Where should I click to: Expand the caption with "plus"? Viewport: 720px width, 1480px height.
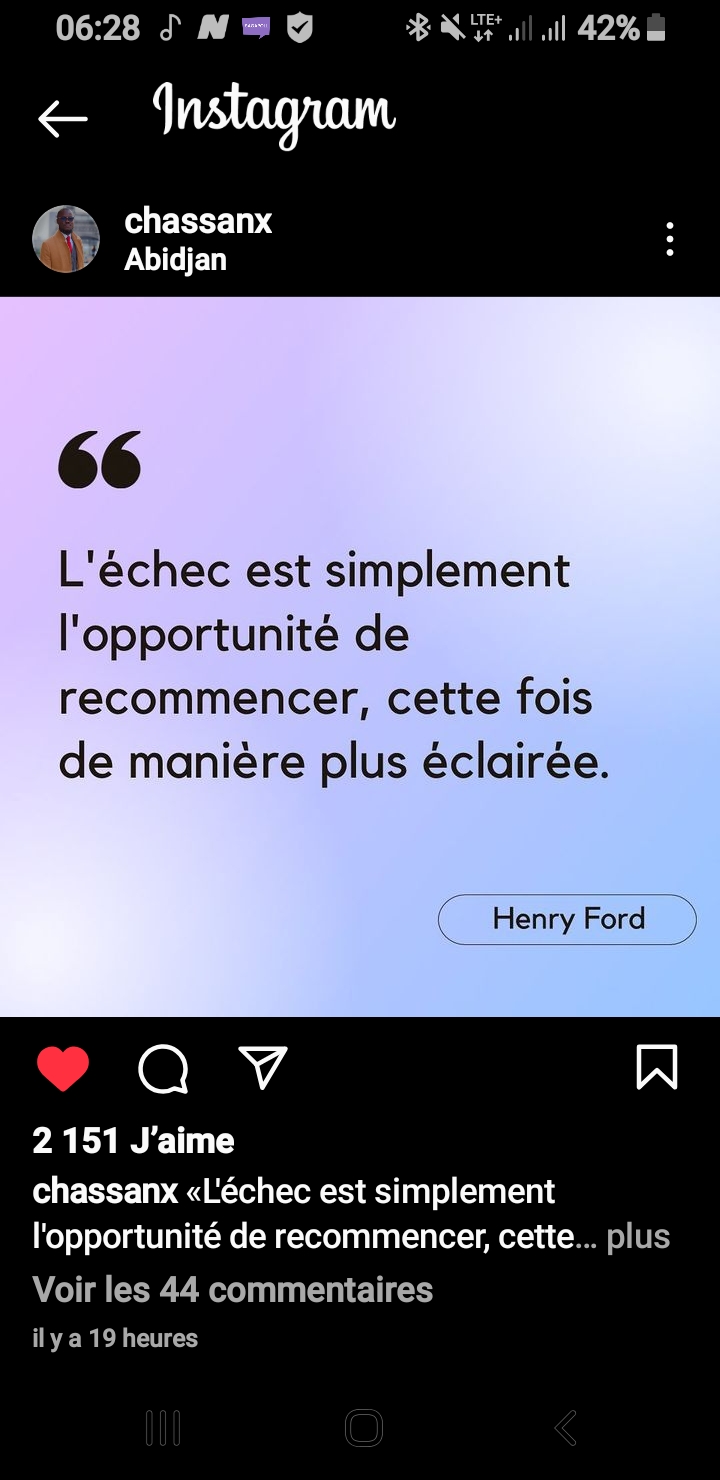coord(638,1237)
